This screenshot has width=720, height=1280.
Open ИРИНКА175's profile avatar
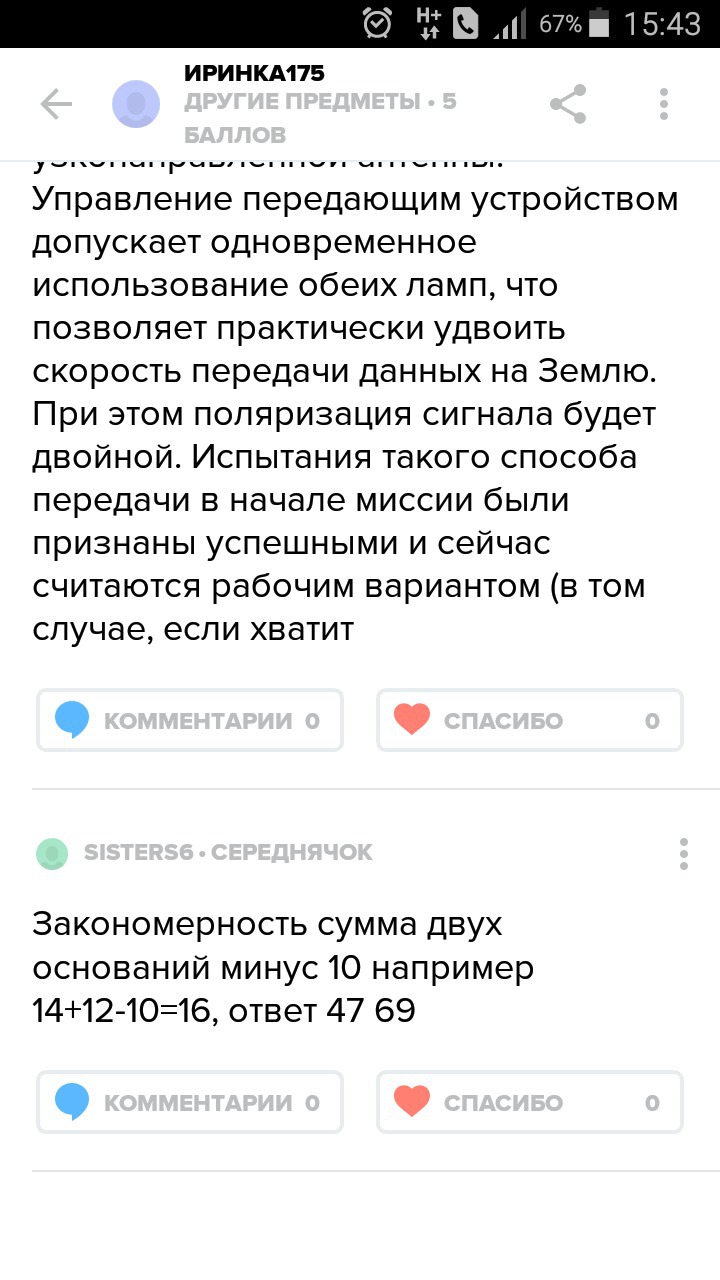point(136,104)
